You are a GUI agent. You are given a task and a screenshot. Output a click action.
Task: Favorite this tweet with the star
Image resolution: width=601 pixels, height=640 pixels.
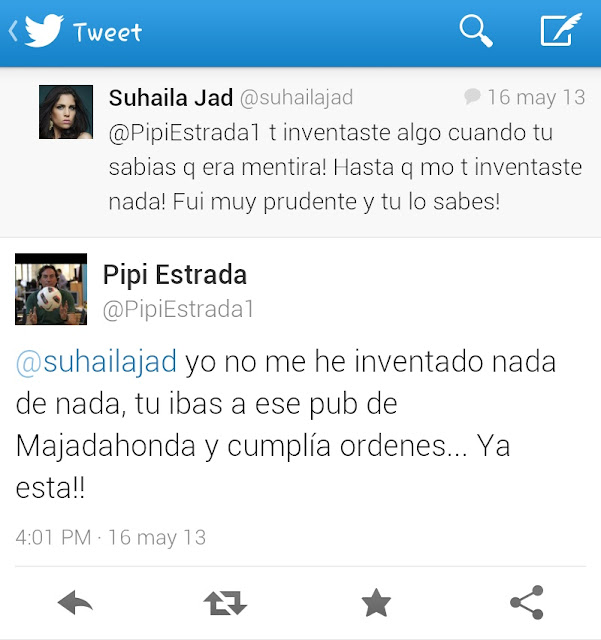tap(376, 602)
